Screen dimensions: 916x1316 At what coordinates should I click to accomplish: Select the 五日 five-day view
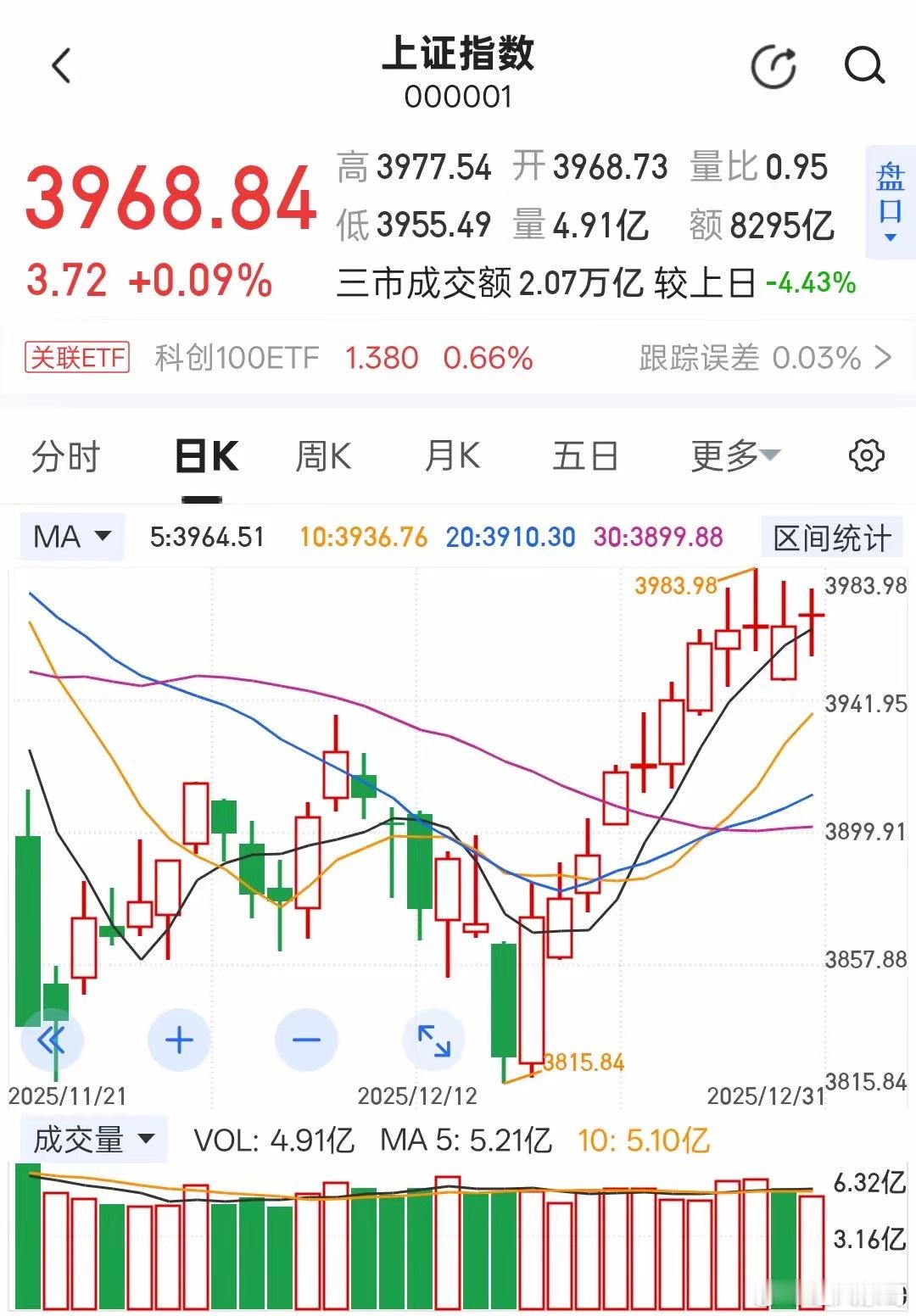[584, 455]
